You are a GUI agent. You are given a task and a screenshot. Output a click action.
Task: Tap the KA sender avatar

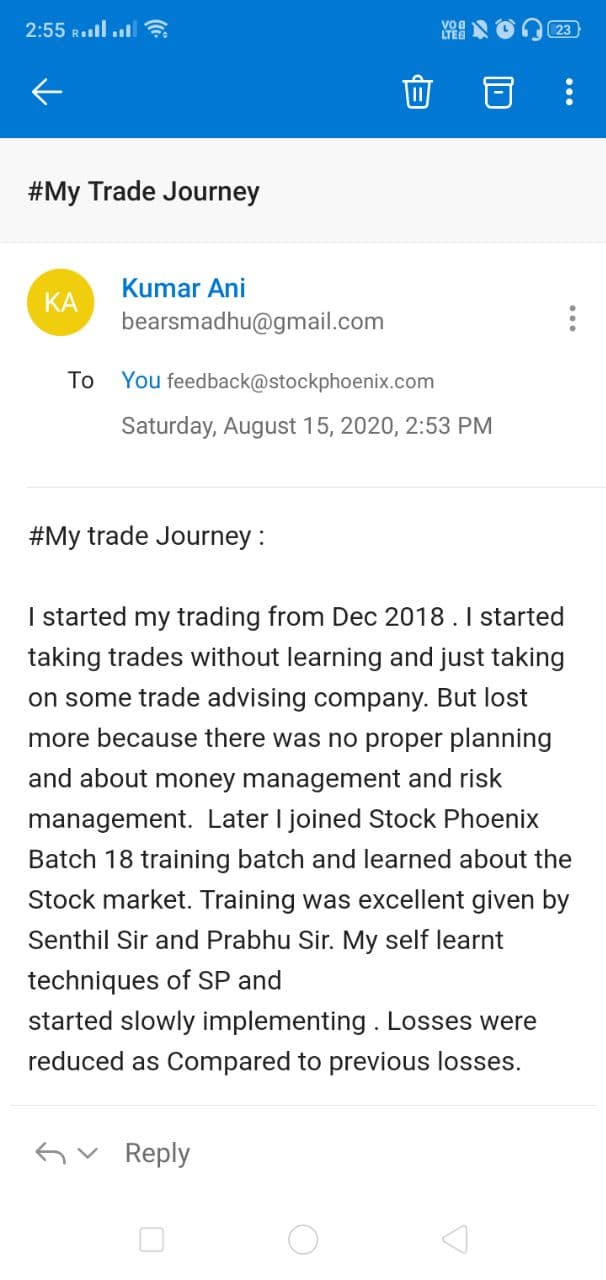tap(61, 302)
